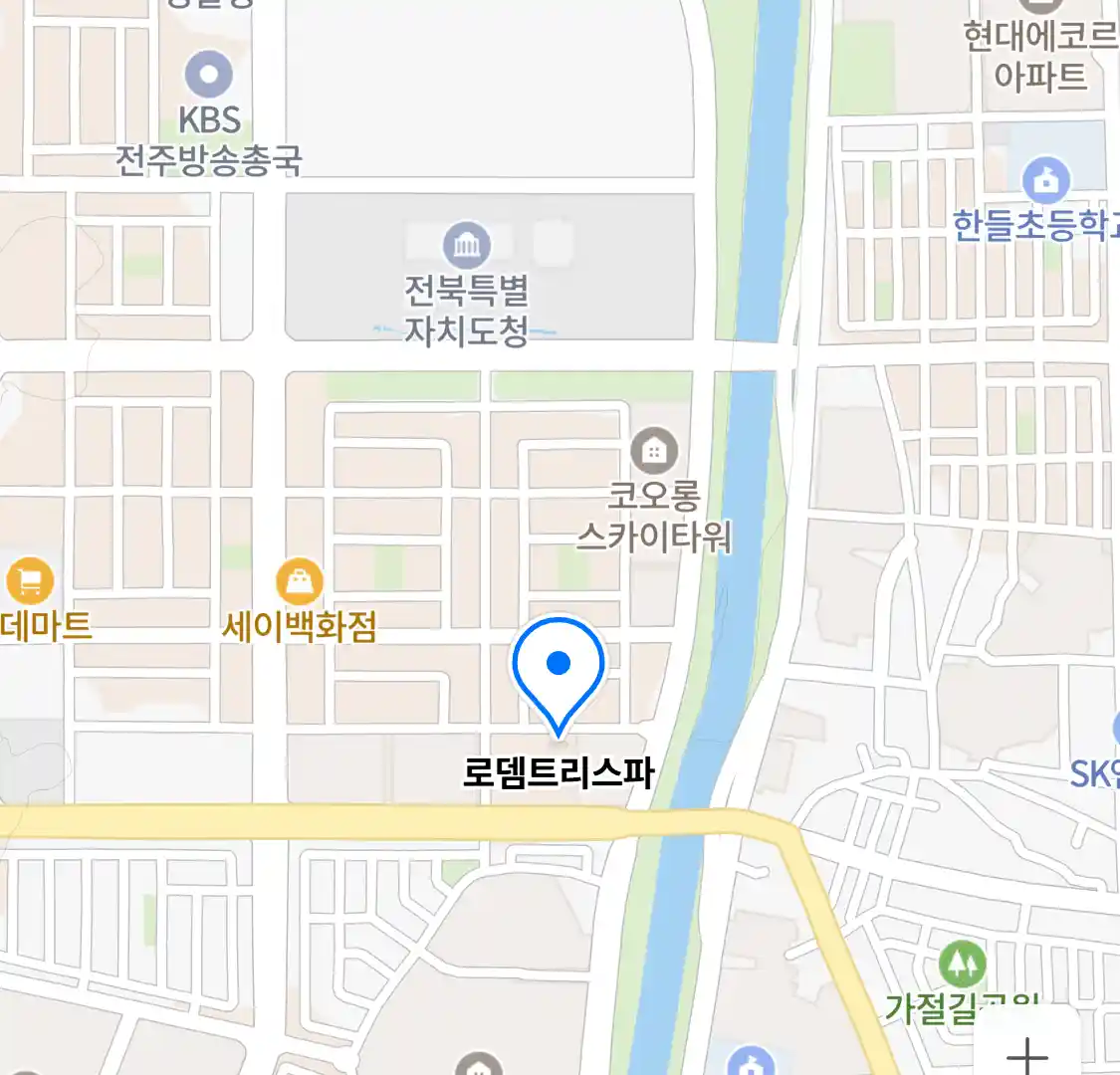Open the 한들초등학교 school marker
1120x1075 pixels.
(x=1045, y=180)
